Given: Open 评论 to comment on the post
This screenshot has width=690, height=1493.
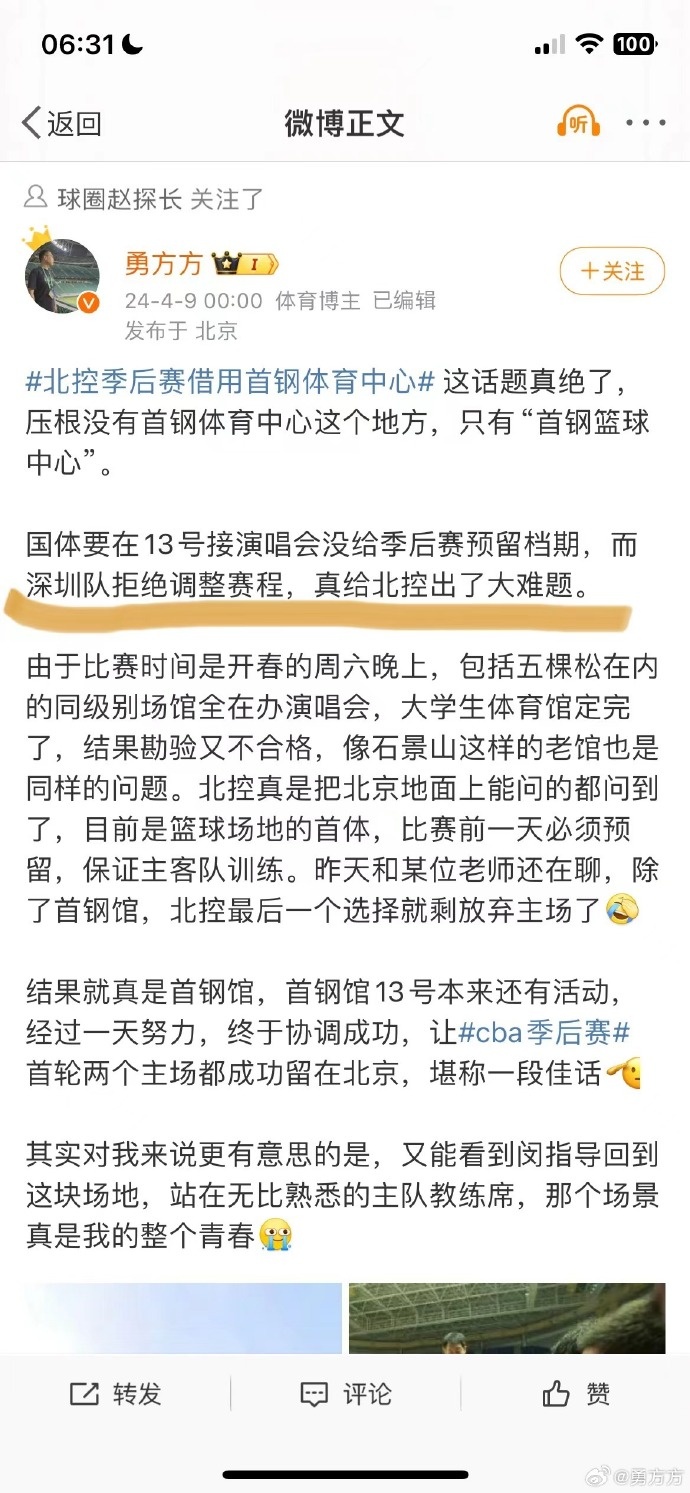Looking at the screenshot, I should tap(345, 1395).
